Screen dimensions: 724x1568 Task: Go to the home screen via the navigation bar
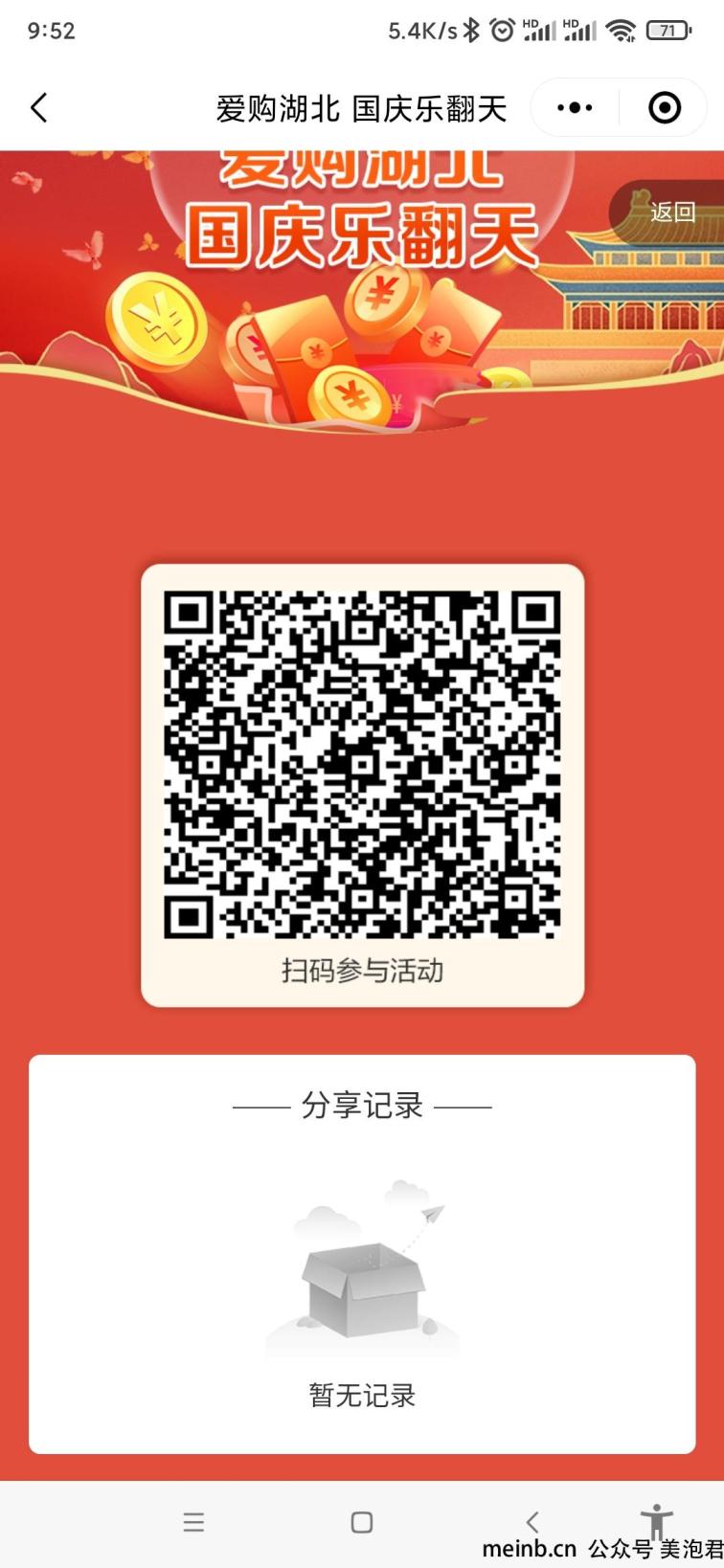coord(362,1522)
